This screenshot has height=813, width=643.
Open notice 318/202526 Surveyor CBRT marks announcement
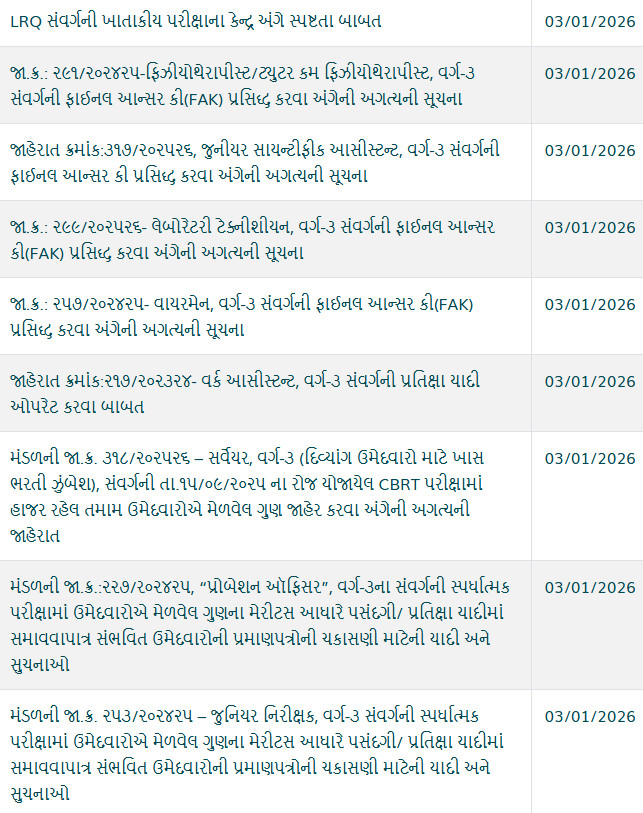(250, 497)
